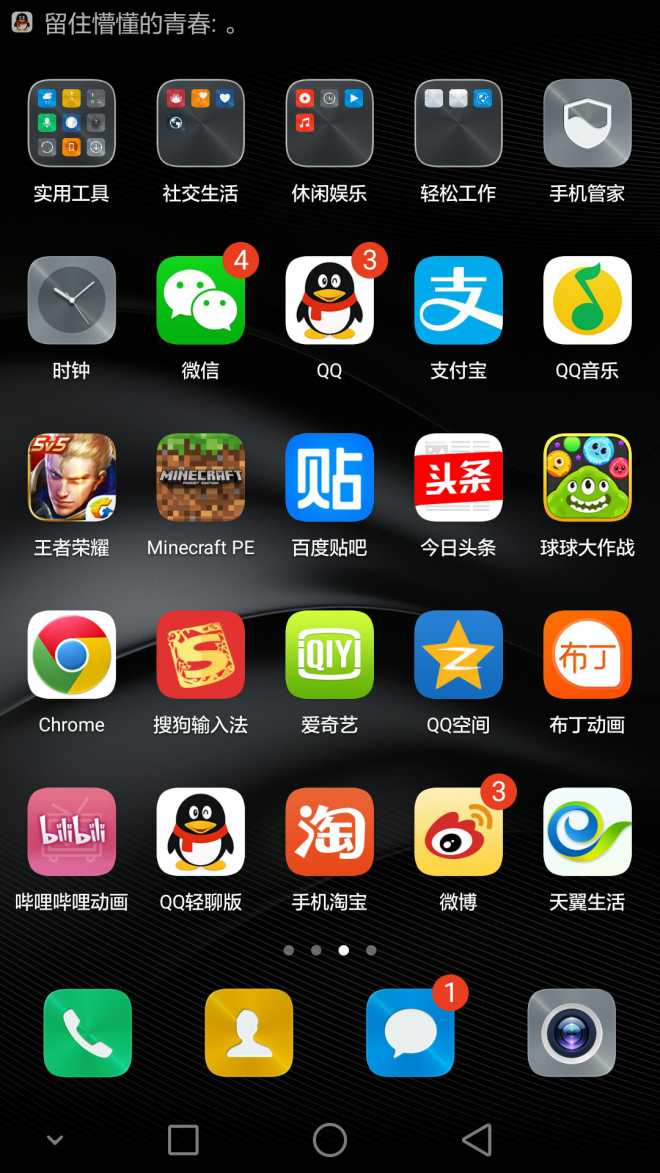Image resolution: width=660 pixels, height=1173 pixels.
Task: Open messages with one unread
Action: 410,1032
